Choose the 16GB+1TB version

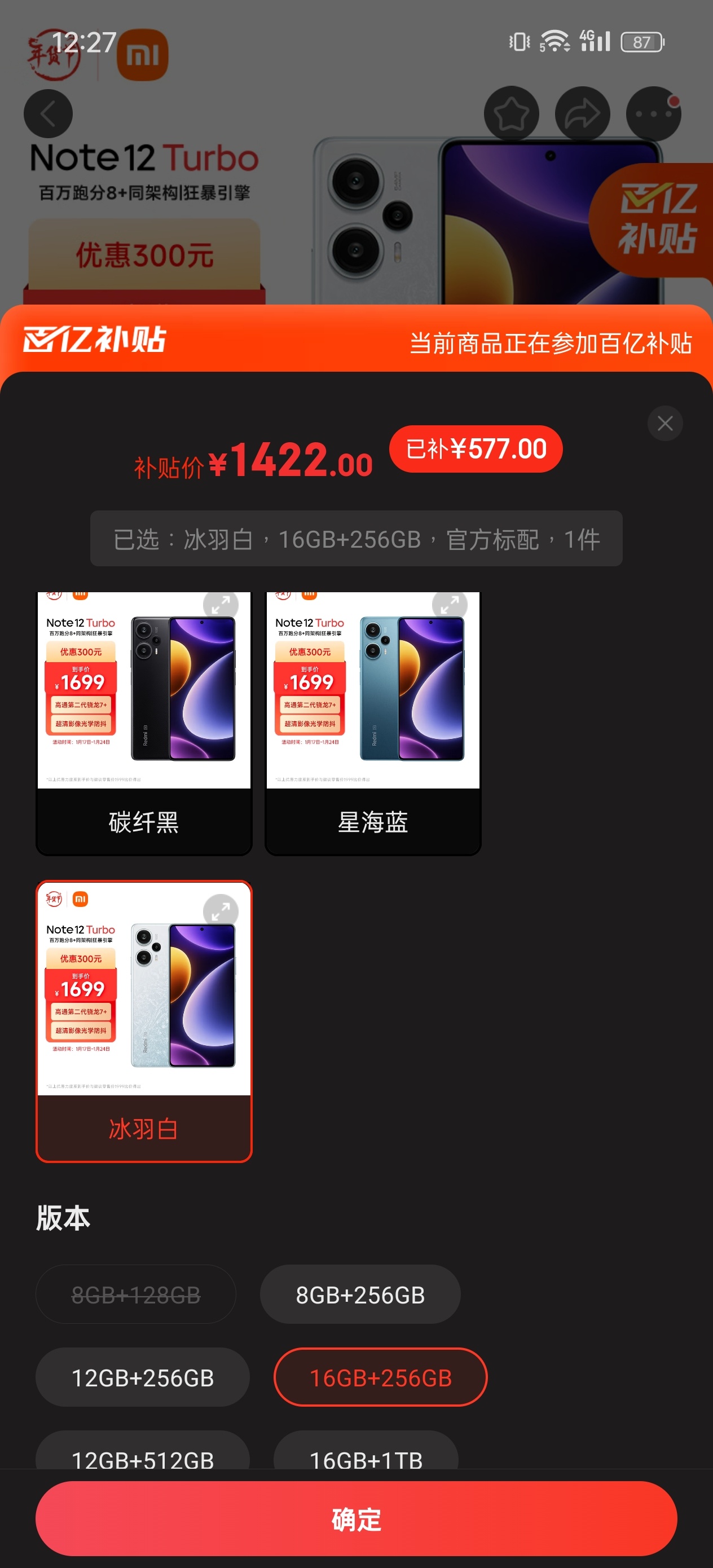[x=366, y=1457]
